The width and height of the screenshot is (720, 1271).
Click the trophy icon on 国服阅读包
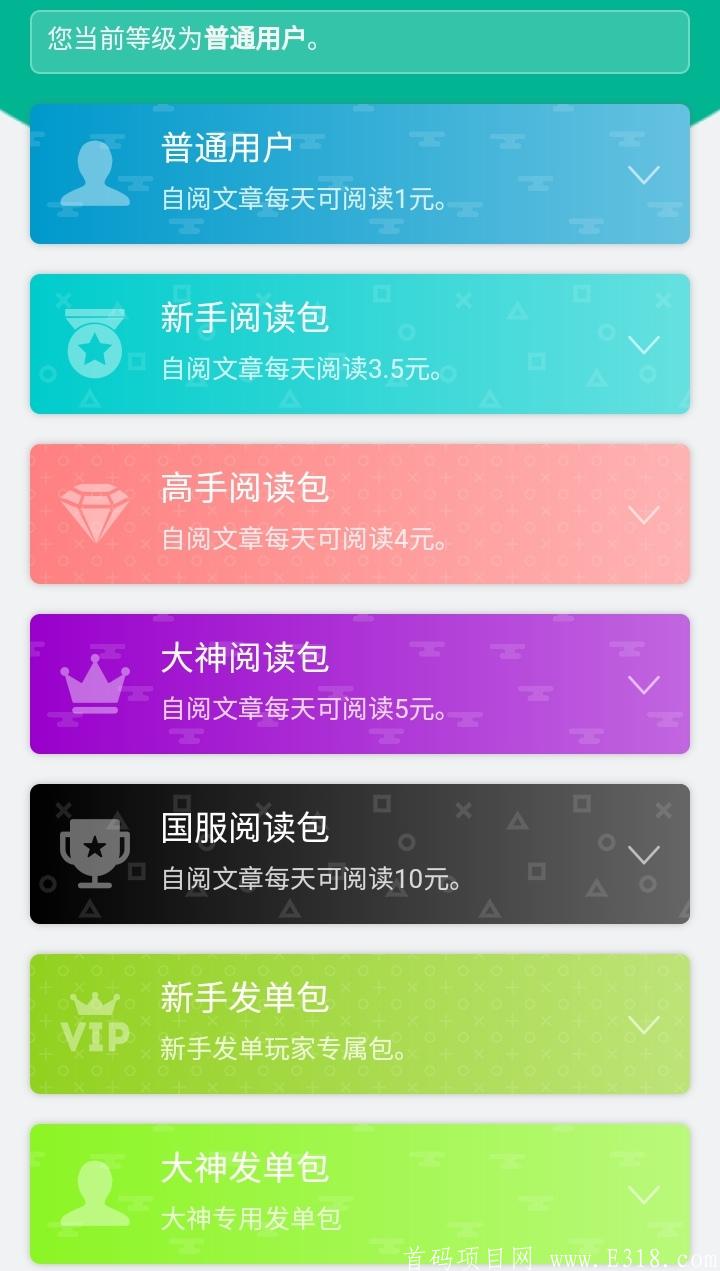pyautogui.click(x=95, y=853)
